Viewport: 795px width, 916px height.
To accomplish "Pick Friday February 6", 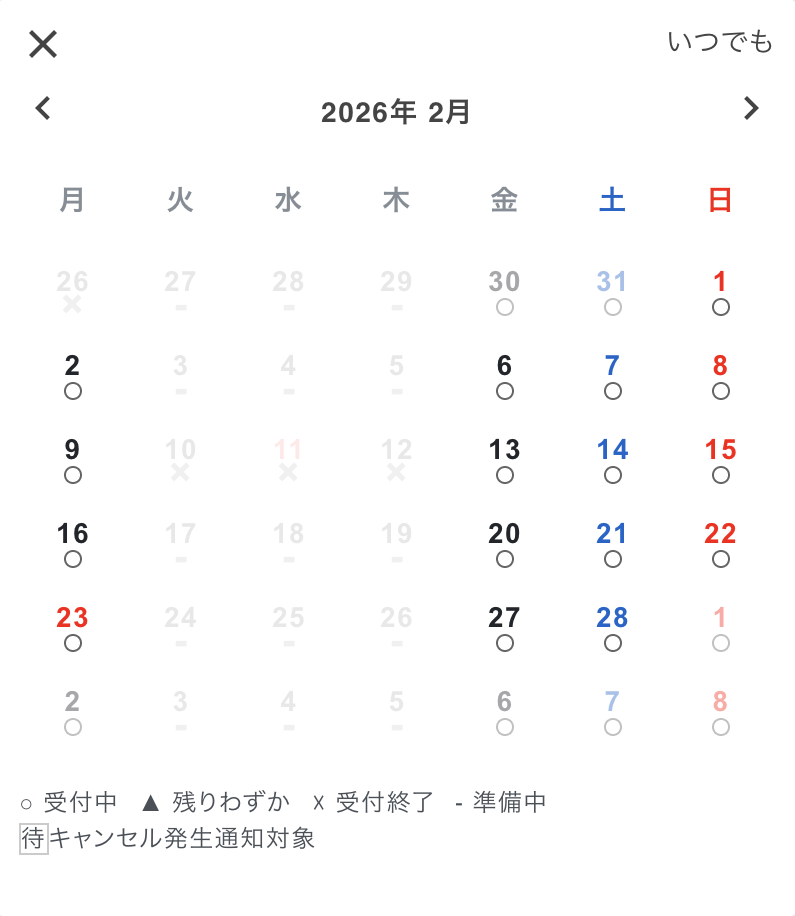I will [x=504, y=376].
